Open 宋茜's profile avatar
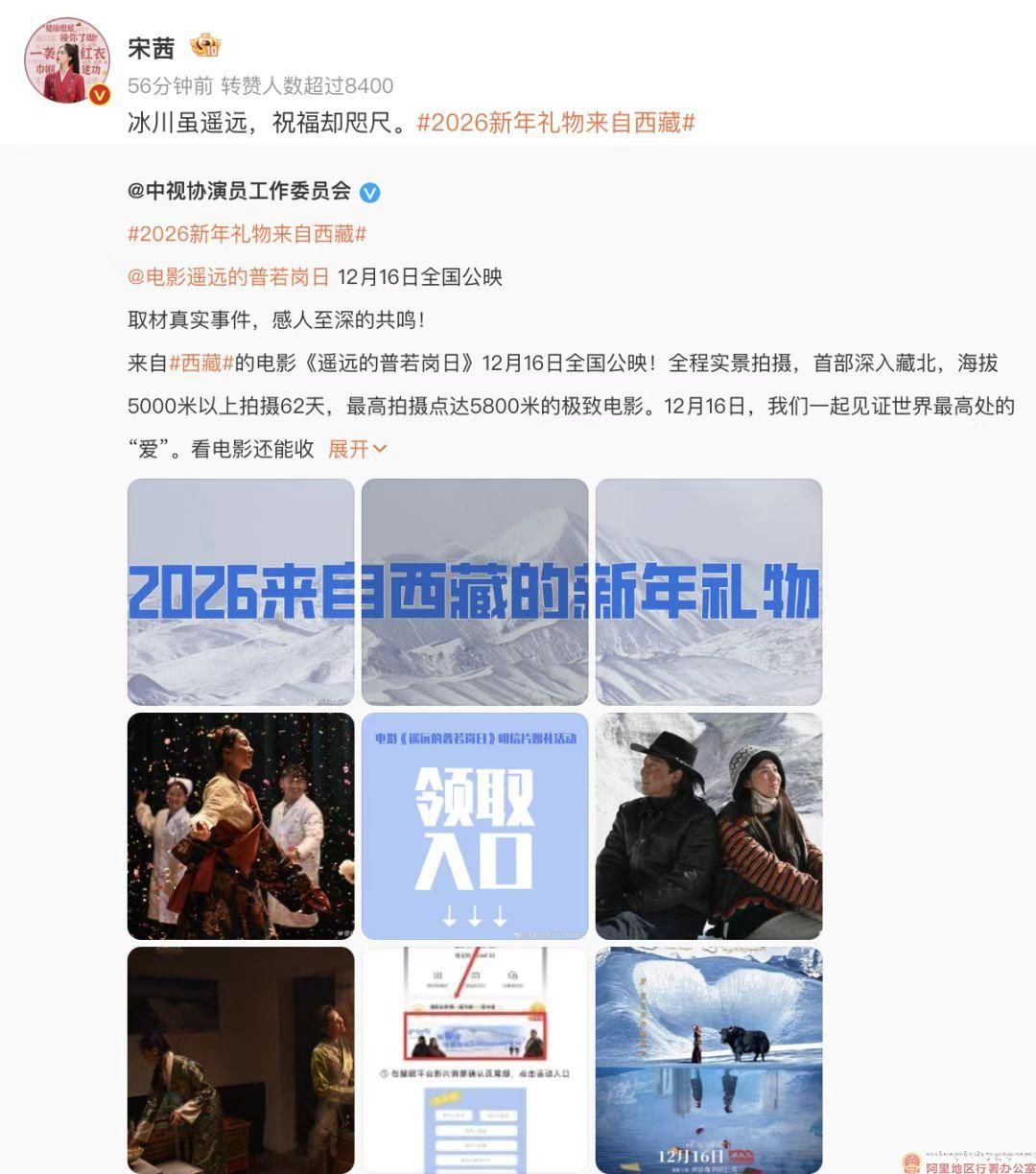This screenshot has width=1036, height=1174. coord(67,59)
